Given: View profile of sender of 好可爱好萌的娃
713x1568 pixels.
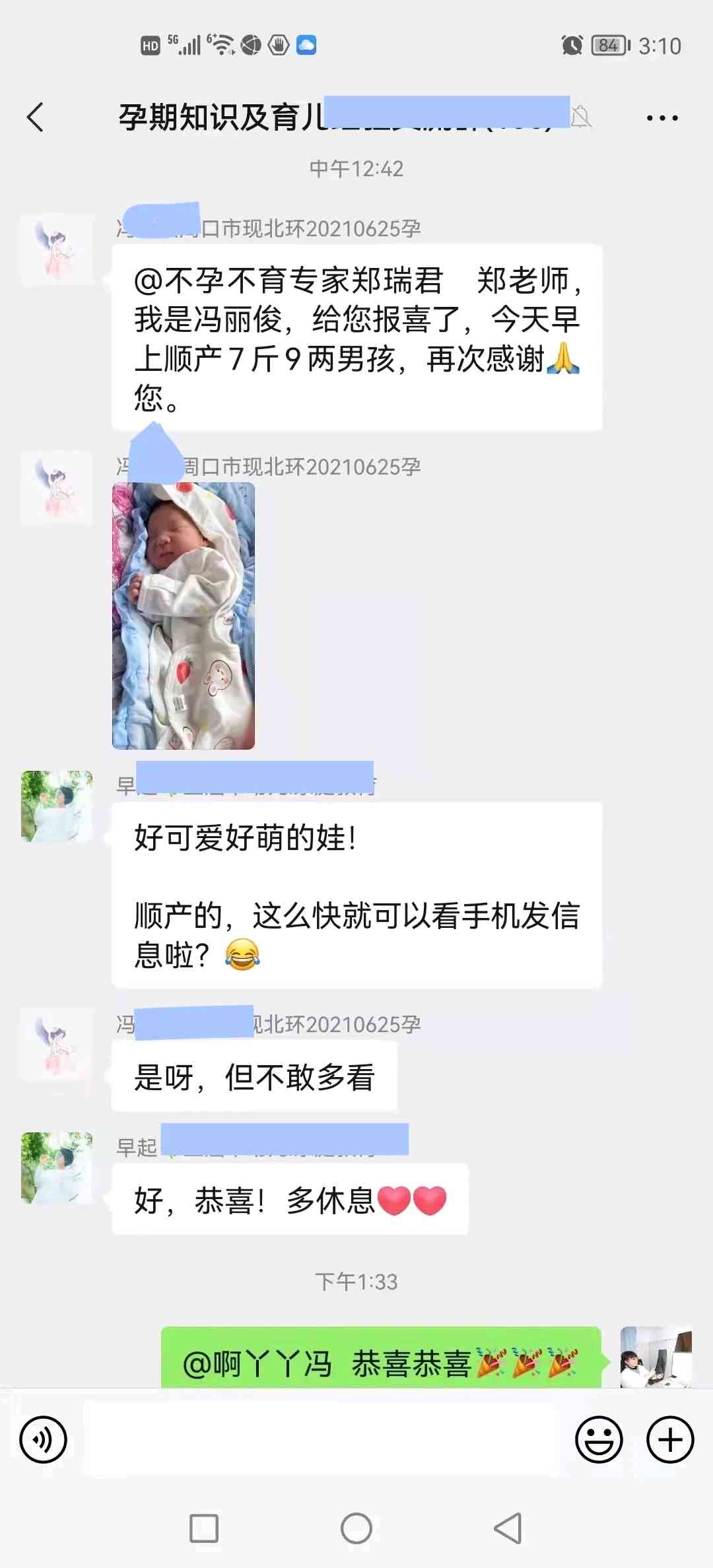Looking at the screenshot, I should (57, 806).
